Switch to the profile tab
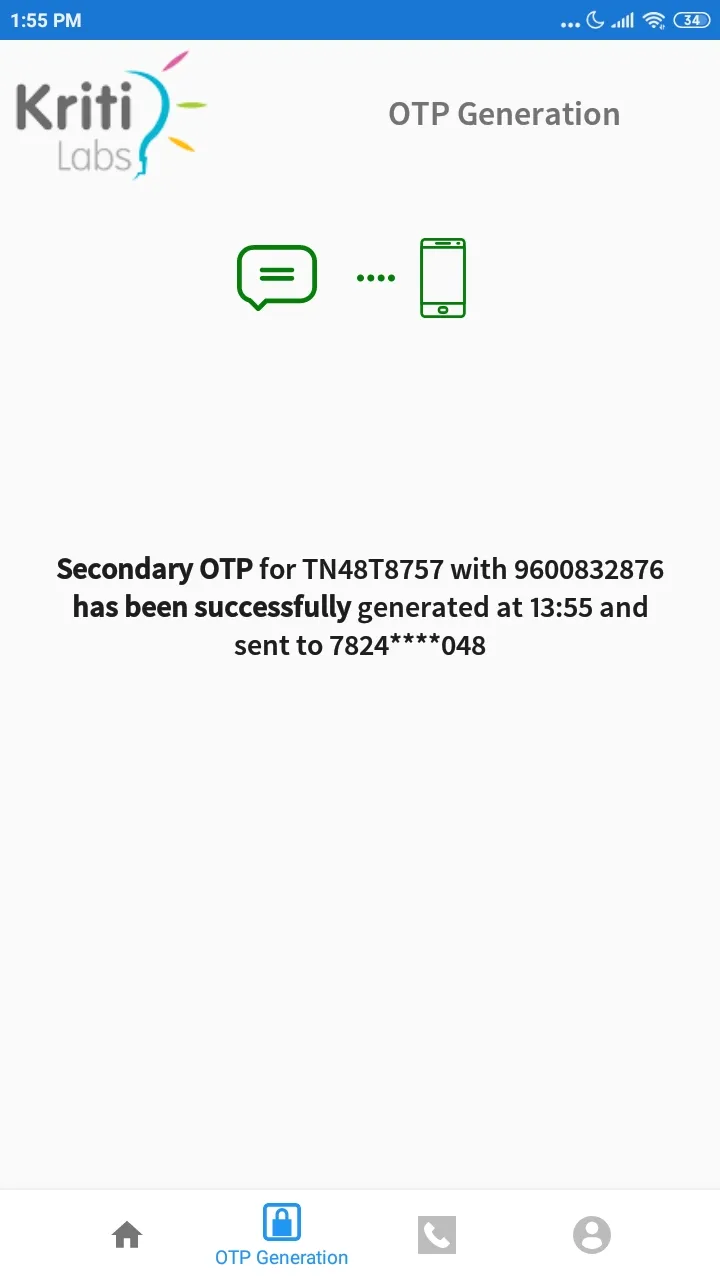Screen dimensions: 720x1280 [591, 1235]
